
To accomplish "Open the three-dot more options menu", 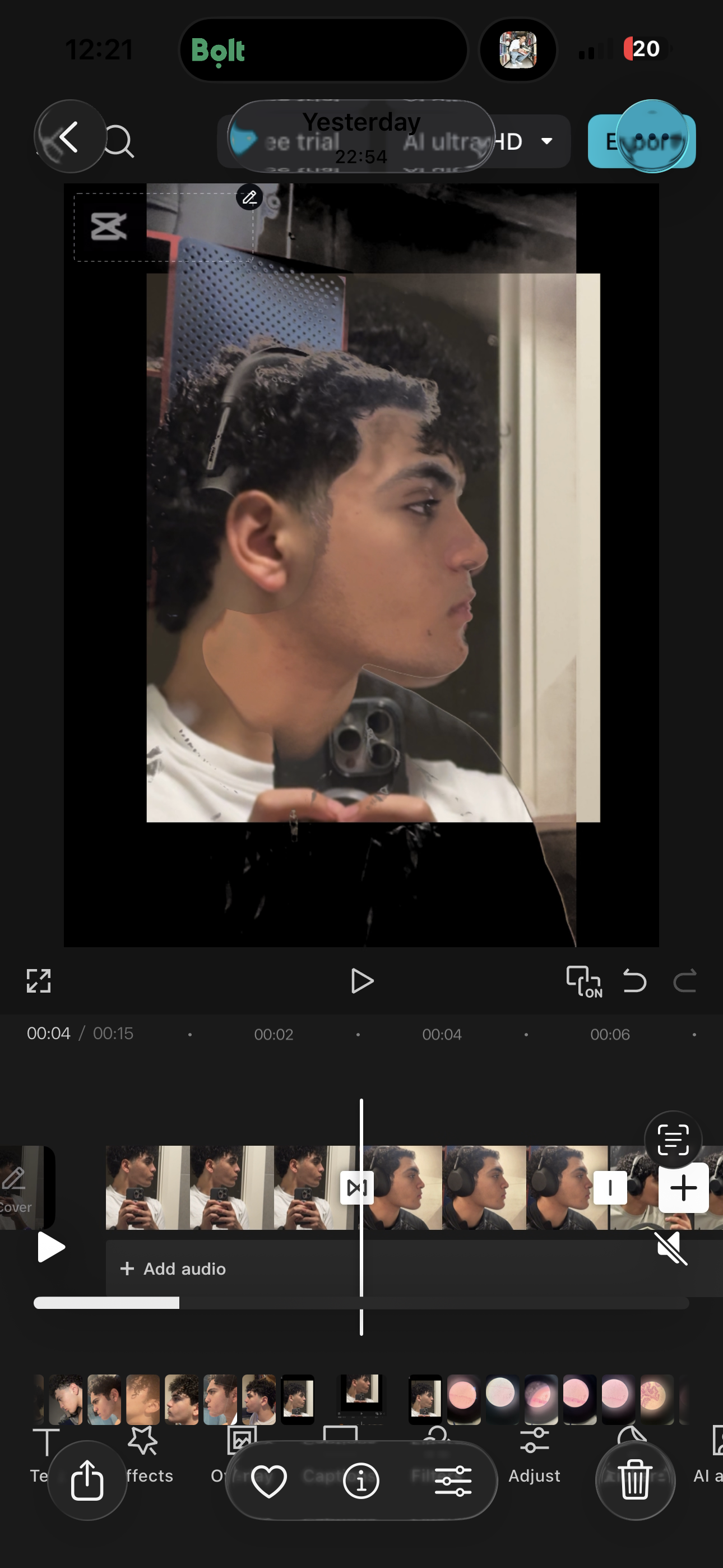I will 652,136.
